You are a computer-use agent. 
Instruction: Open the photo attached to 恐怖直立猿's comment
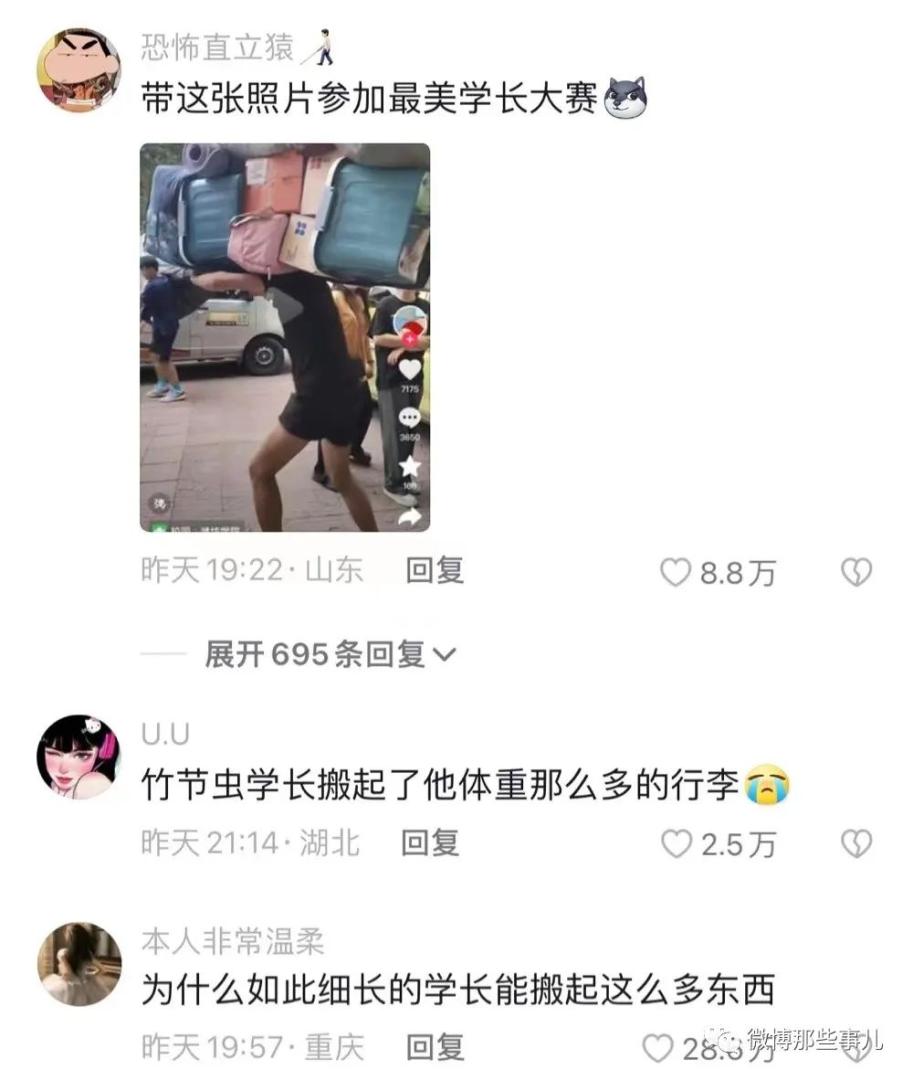click(x=285, y=337)
